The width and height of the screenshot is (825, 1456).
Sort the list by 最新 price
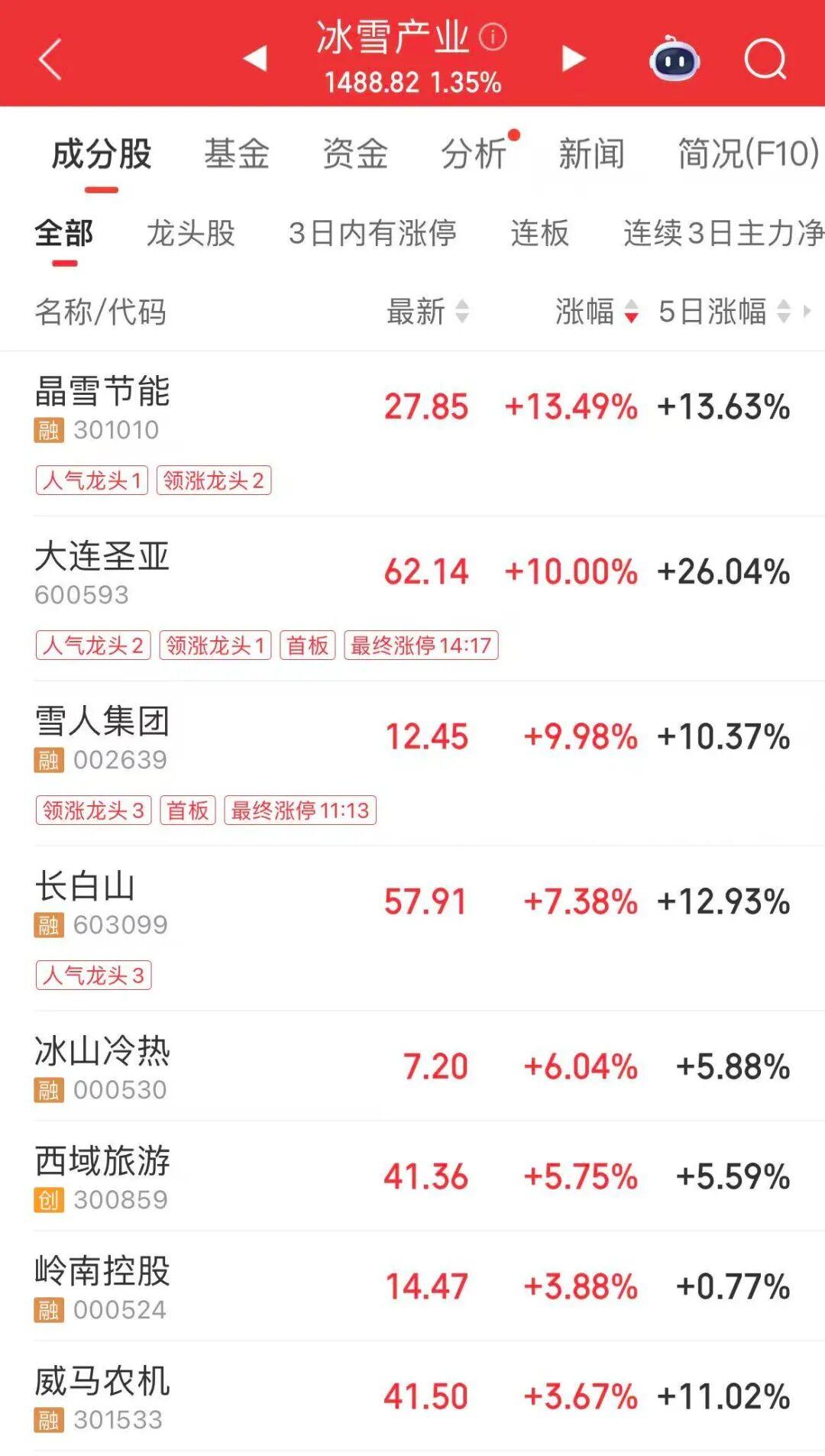point(427,312)
